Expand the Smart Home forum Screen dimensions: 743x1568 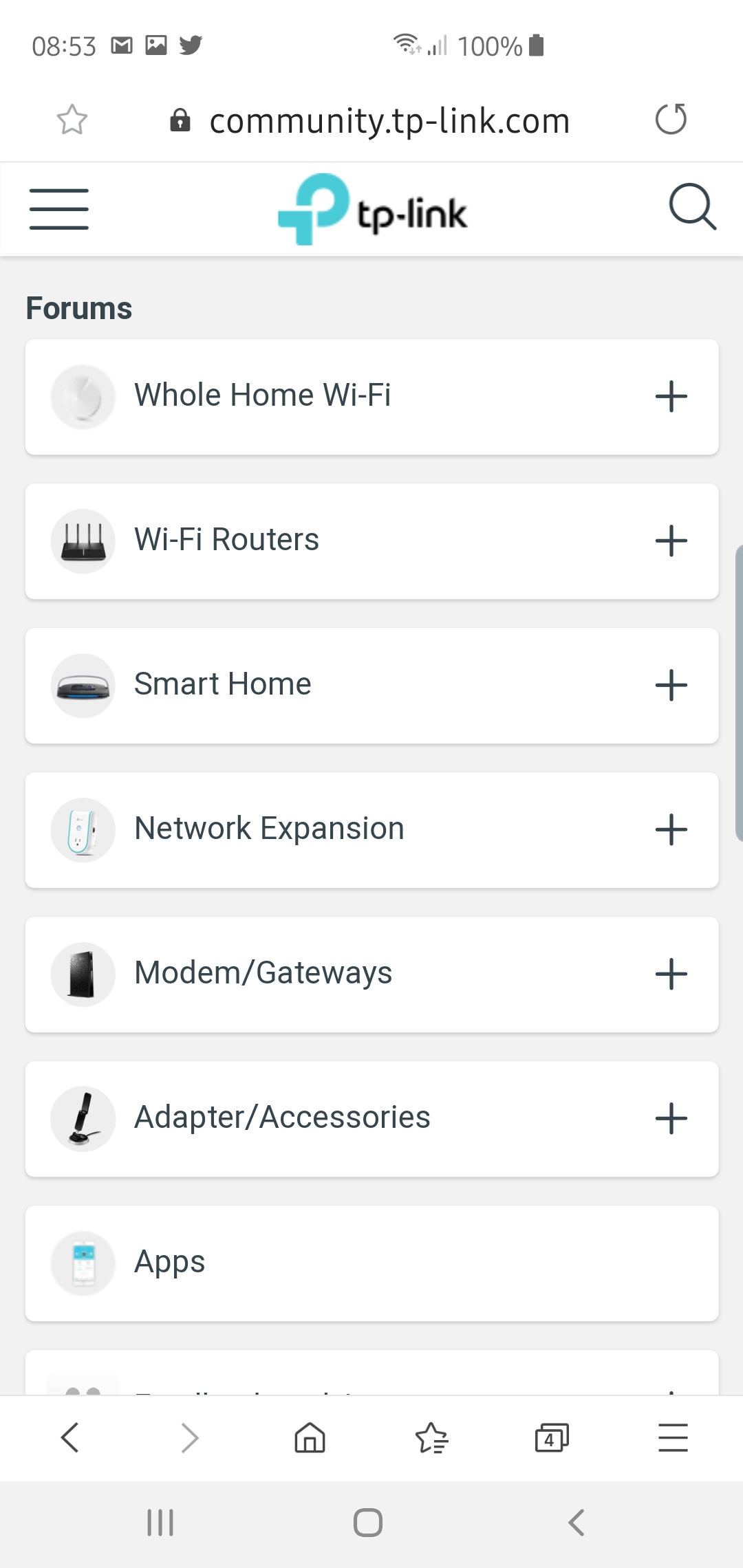[671, 686]
